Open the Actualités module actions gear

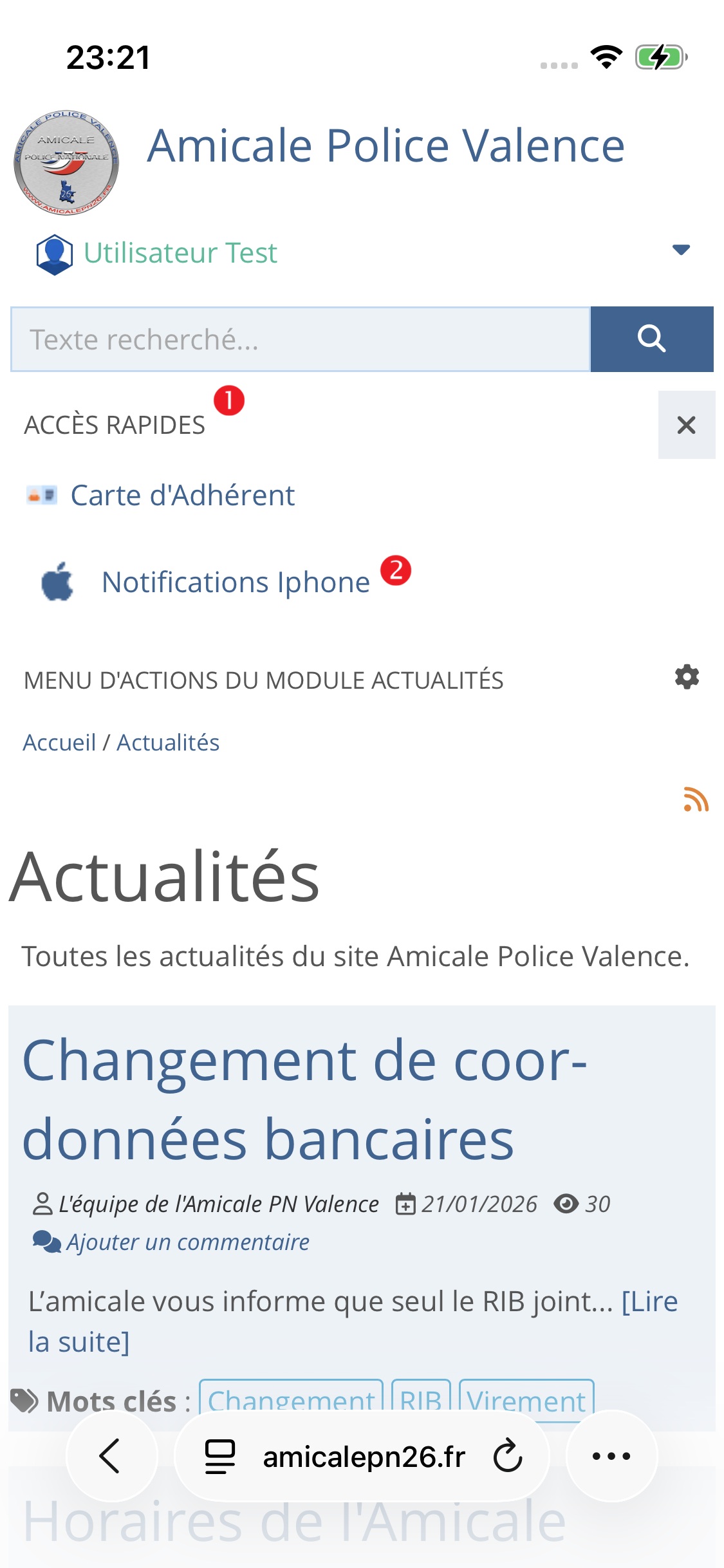tap(687, 678)
